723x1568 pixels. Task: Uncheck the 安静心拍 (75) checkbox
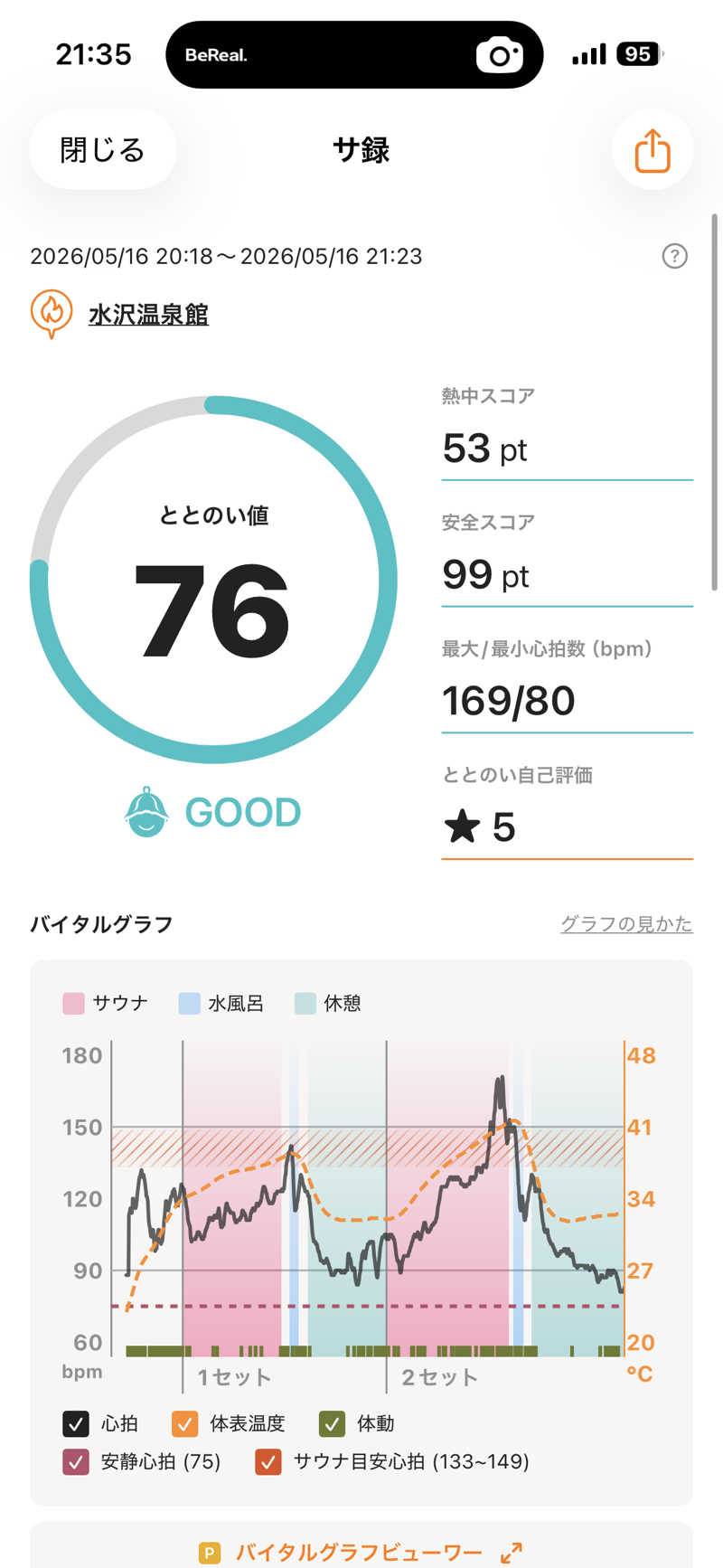[x=76, y=1461]
